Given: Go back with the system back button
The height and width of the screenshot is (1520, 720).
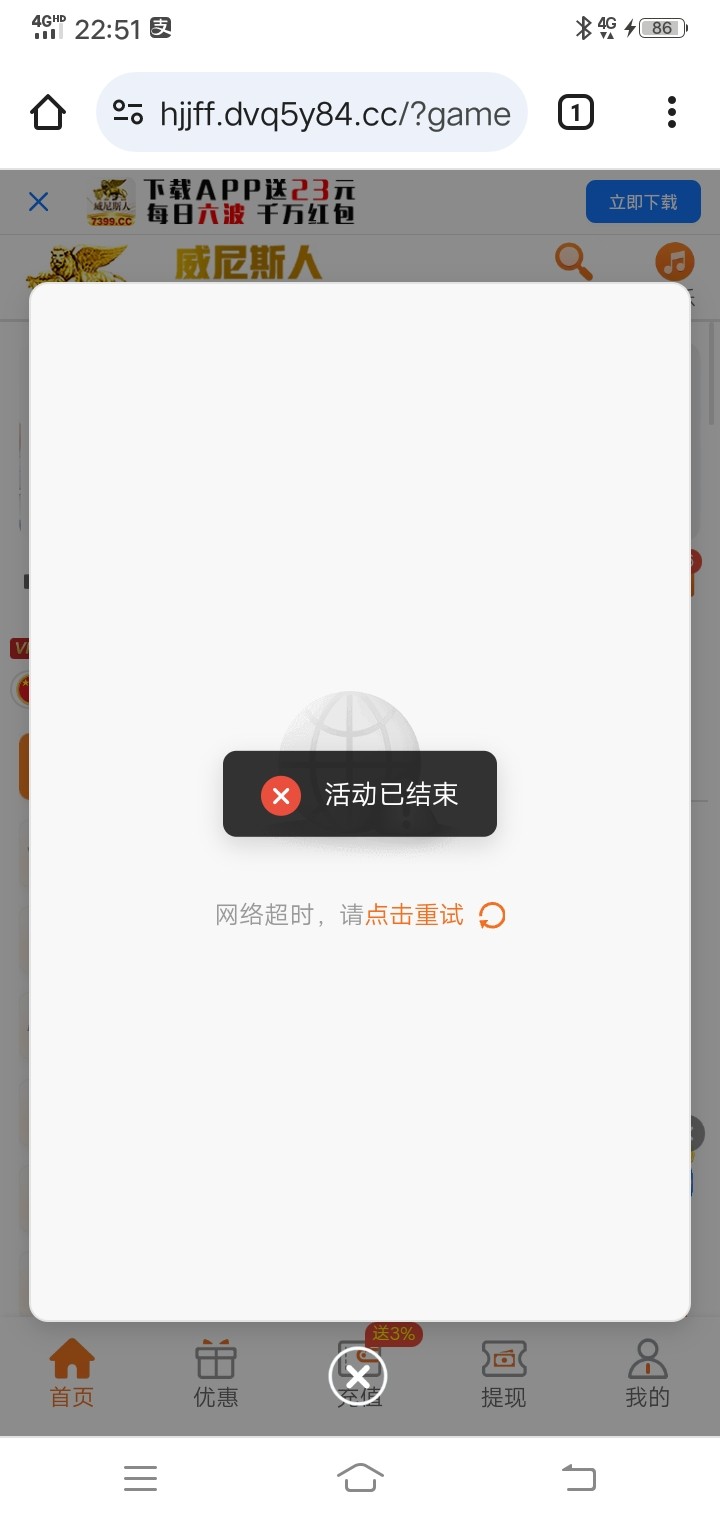Looking at the screenshot, I should pos(578,1477).
